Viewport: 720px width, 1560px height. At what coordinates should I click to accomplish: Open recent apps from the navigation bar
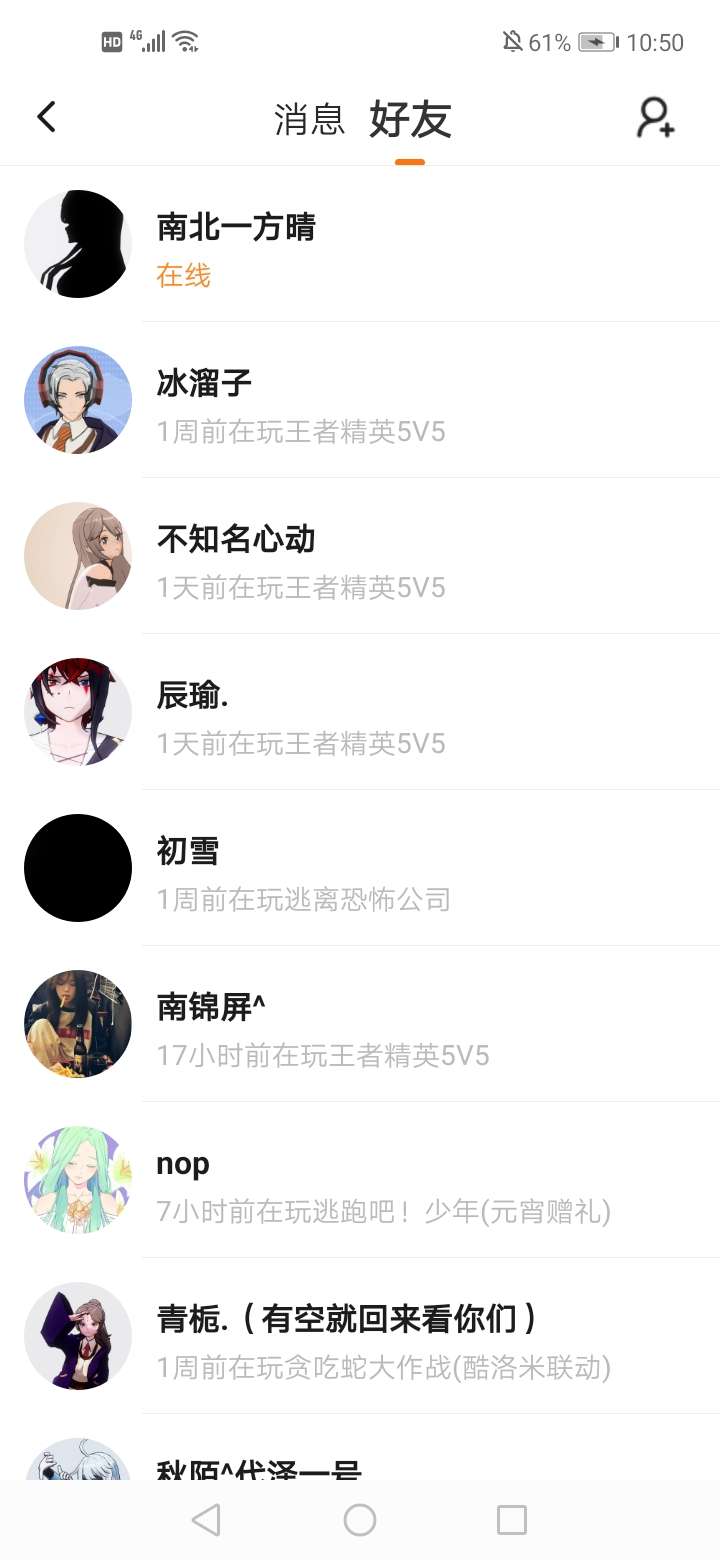[512, 1520]
